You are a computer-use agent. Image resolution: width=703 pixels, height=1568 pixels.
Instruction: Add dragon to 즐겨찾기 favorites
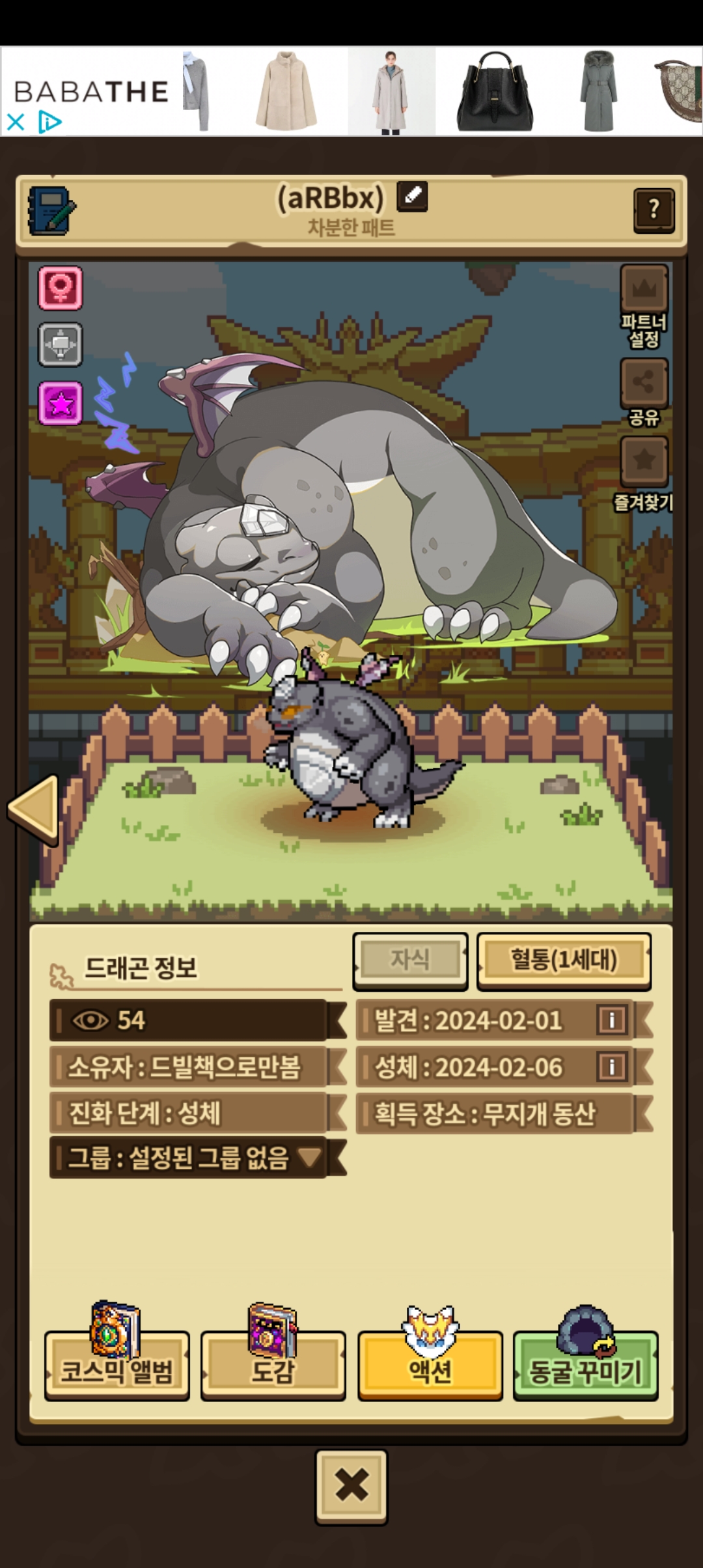(x=644, y=462)
